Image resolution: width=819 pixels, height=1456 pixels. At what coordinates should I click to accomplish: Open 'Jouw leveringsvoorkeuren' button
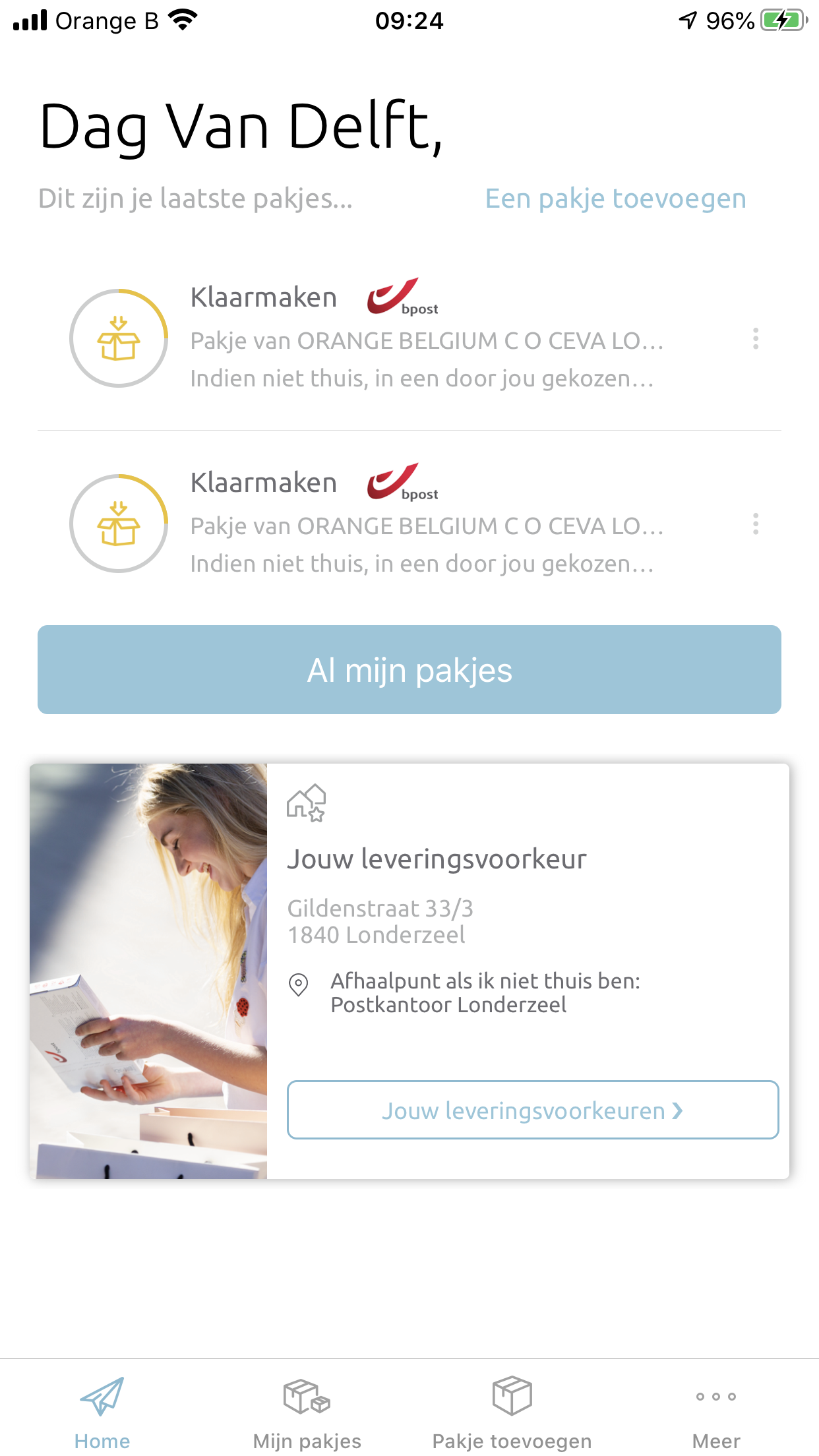pos(533,1110)
